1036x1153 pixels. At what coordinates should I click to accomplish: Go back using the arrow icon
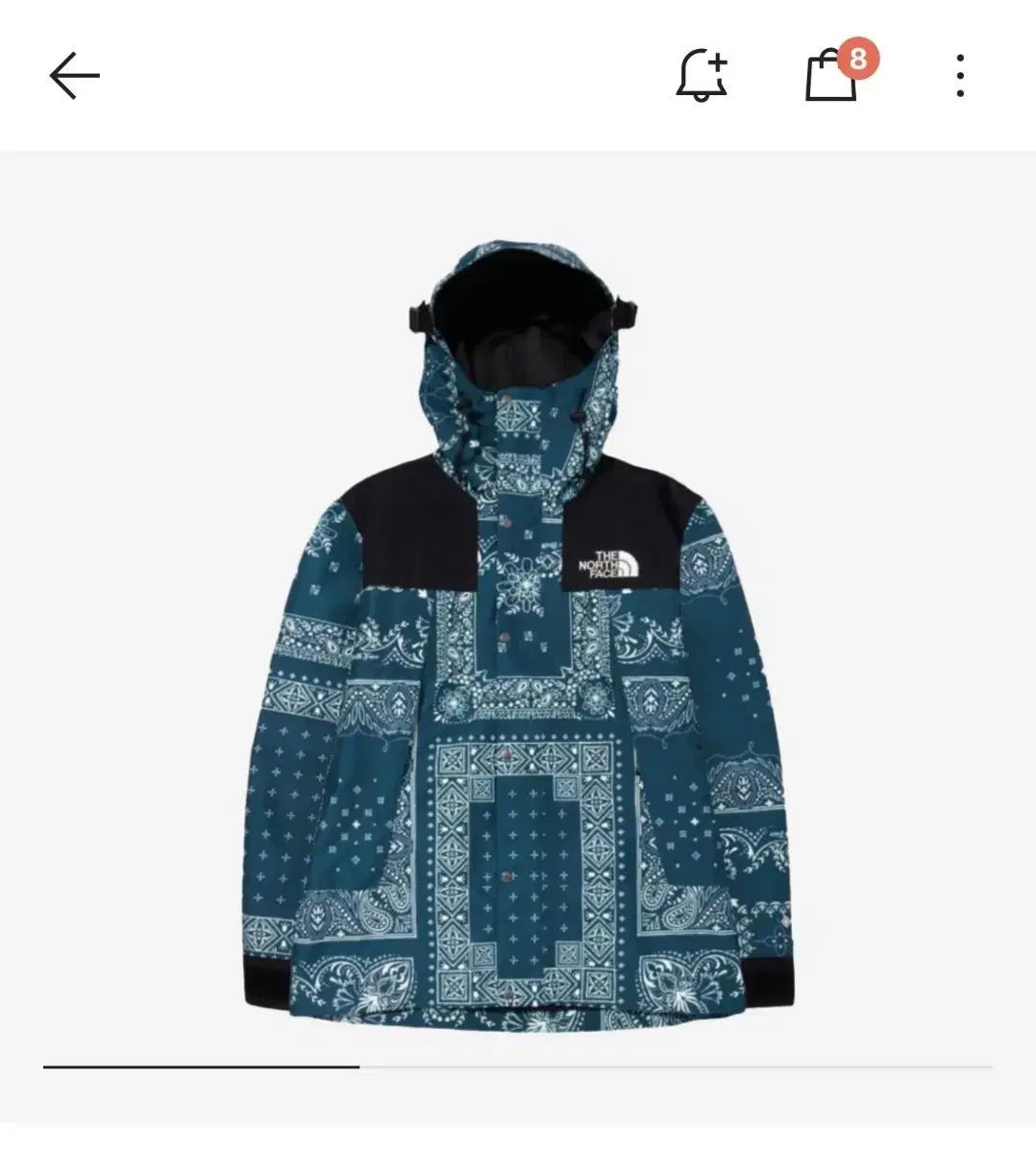click(x=74, y=76)
